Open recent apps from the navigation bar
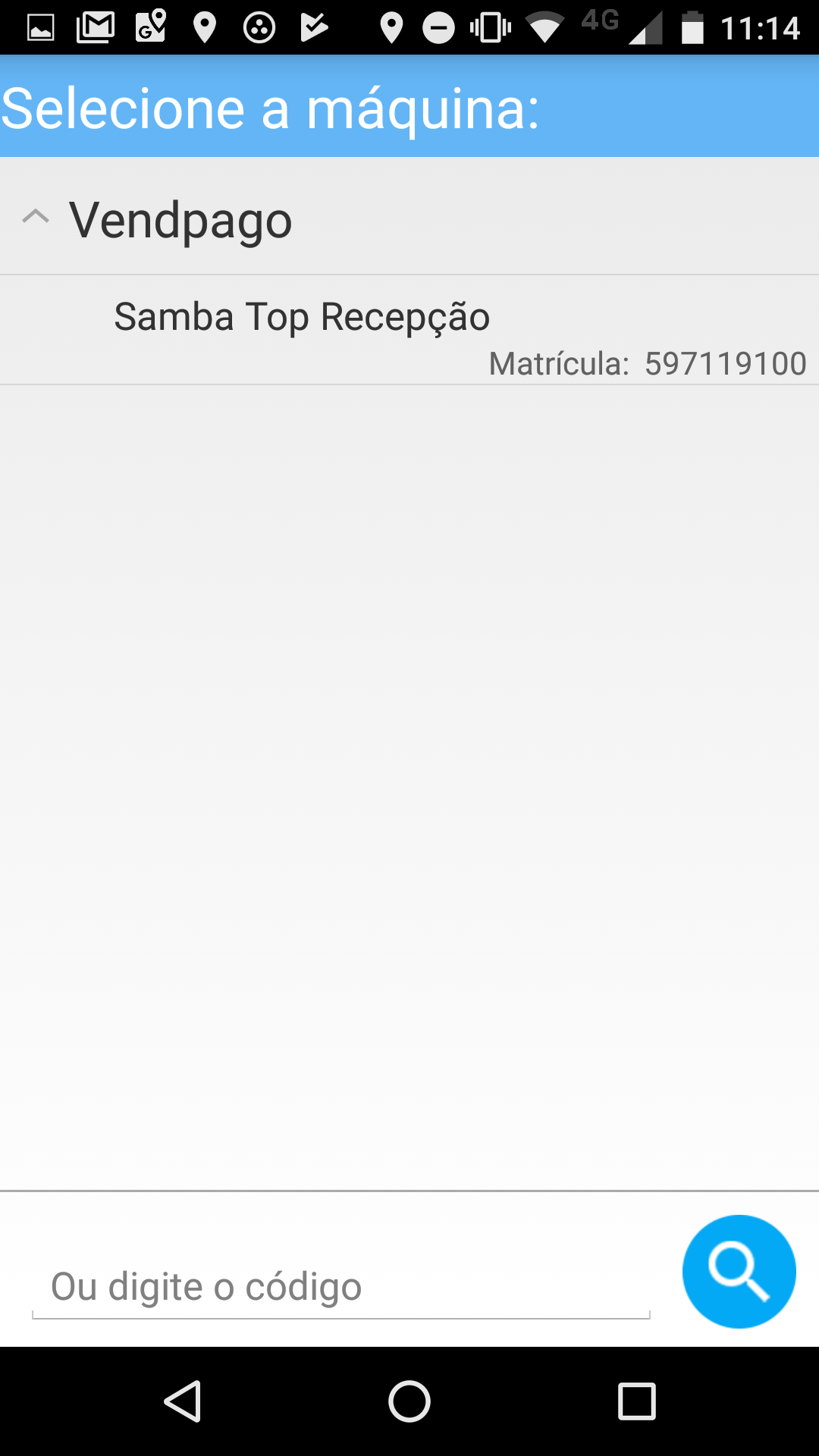 [x=637, y=1401]
